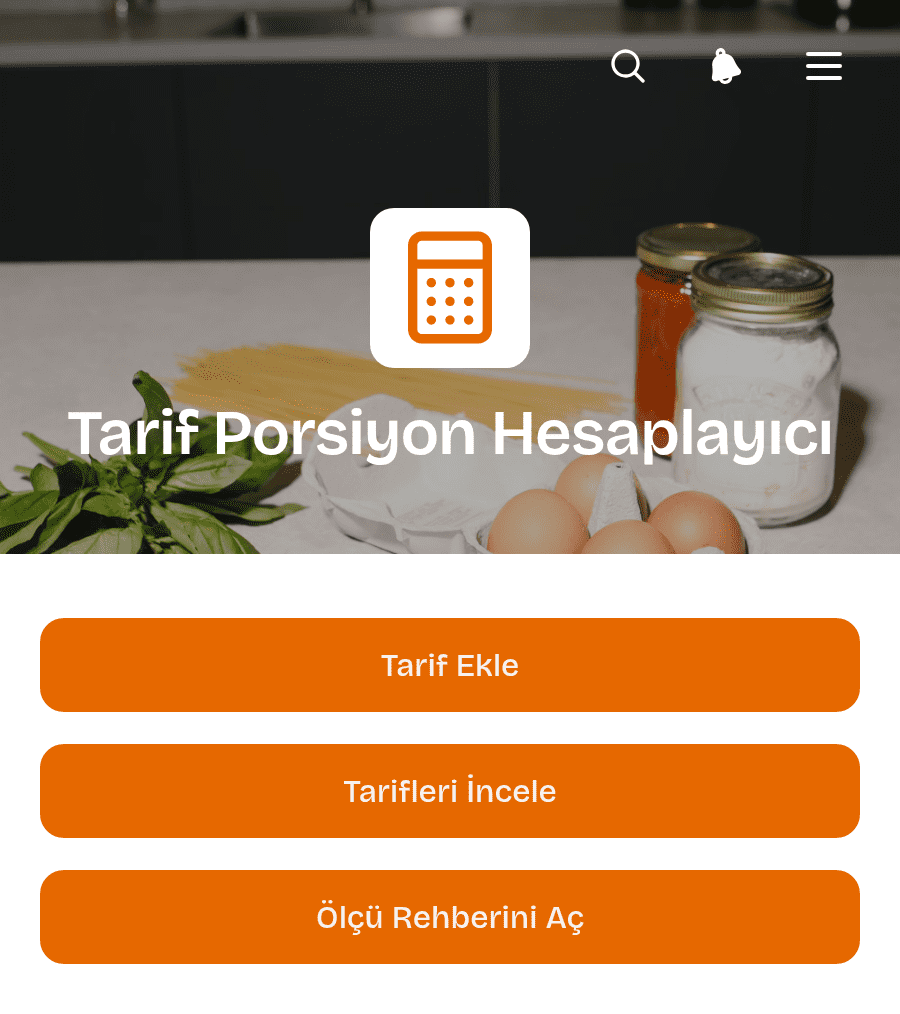Screen dimensions: 900x1014
Task: Tap the Tarif Ekle button
Action: tap(450, 665)
